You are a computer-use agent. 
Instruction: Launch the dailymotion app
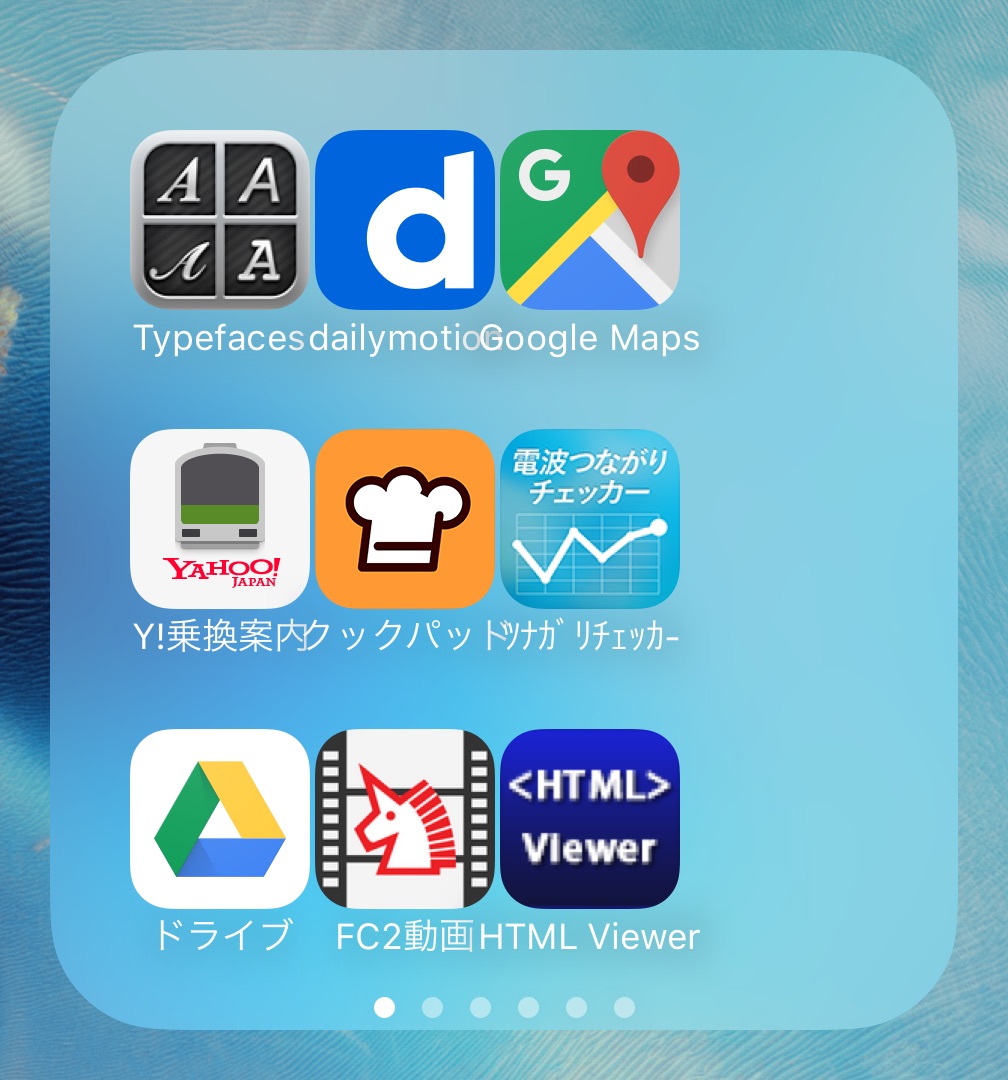tap(404, 219)
